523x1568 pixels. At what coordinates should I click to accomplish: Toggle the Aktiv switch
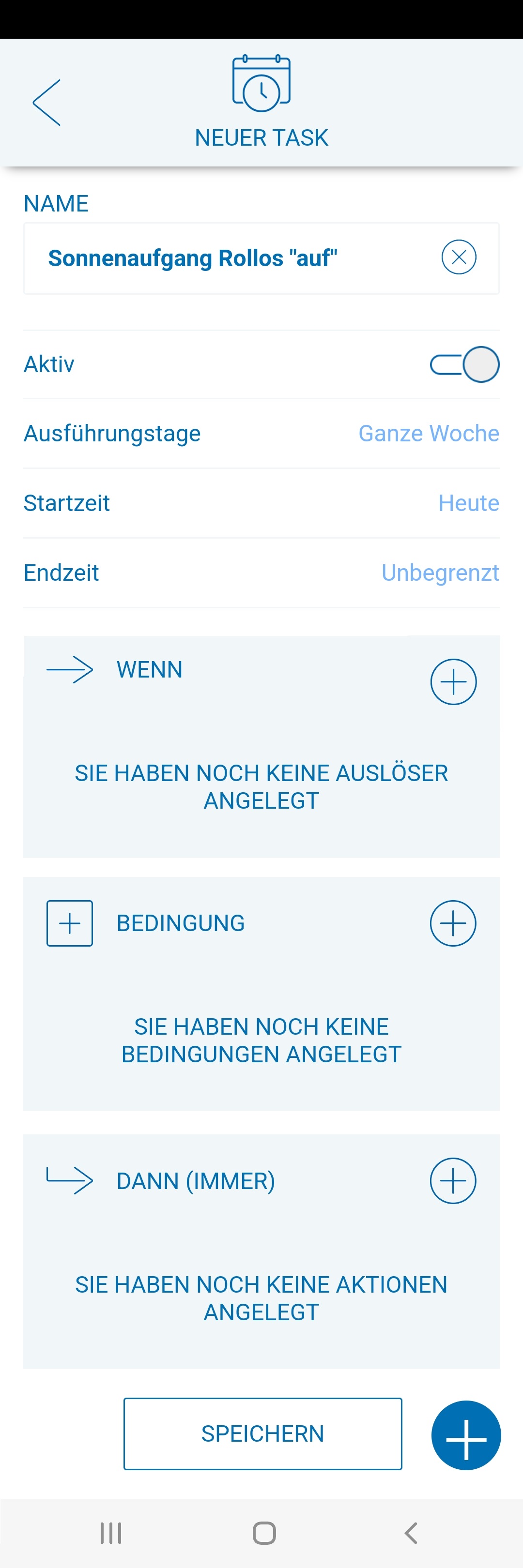tap(464, 364)
